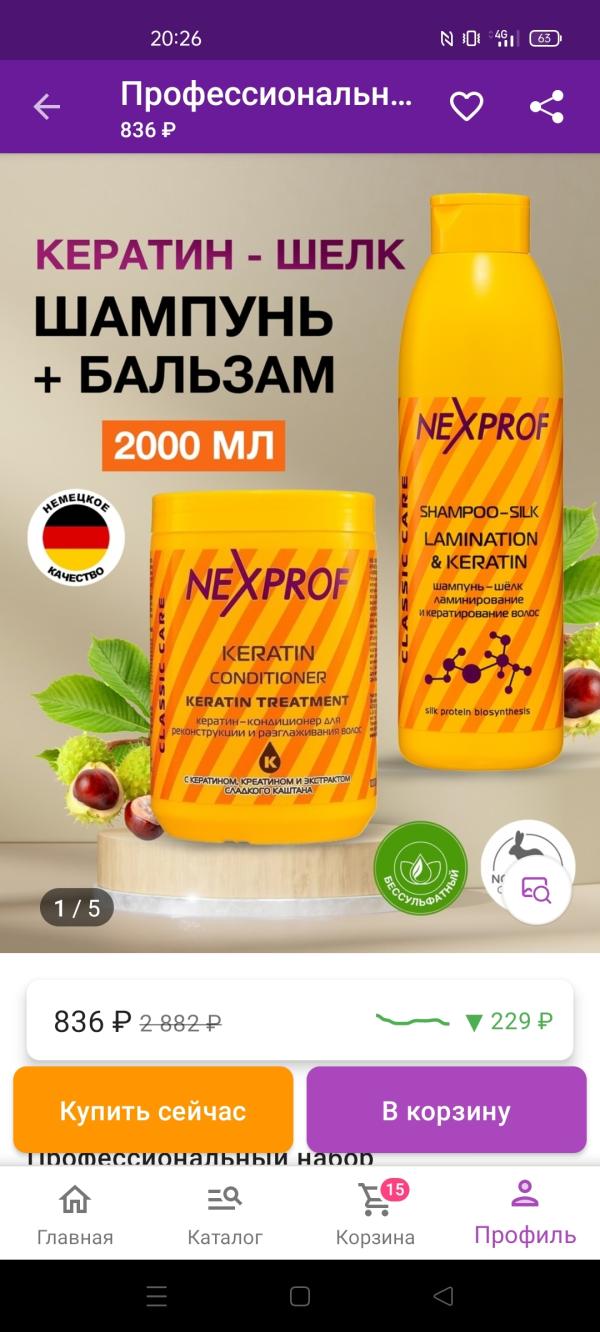Open the Корзина tab
The width and height of the screenshot is (600, 1332).
375,1214
